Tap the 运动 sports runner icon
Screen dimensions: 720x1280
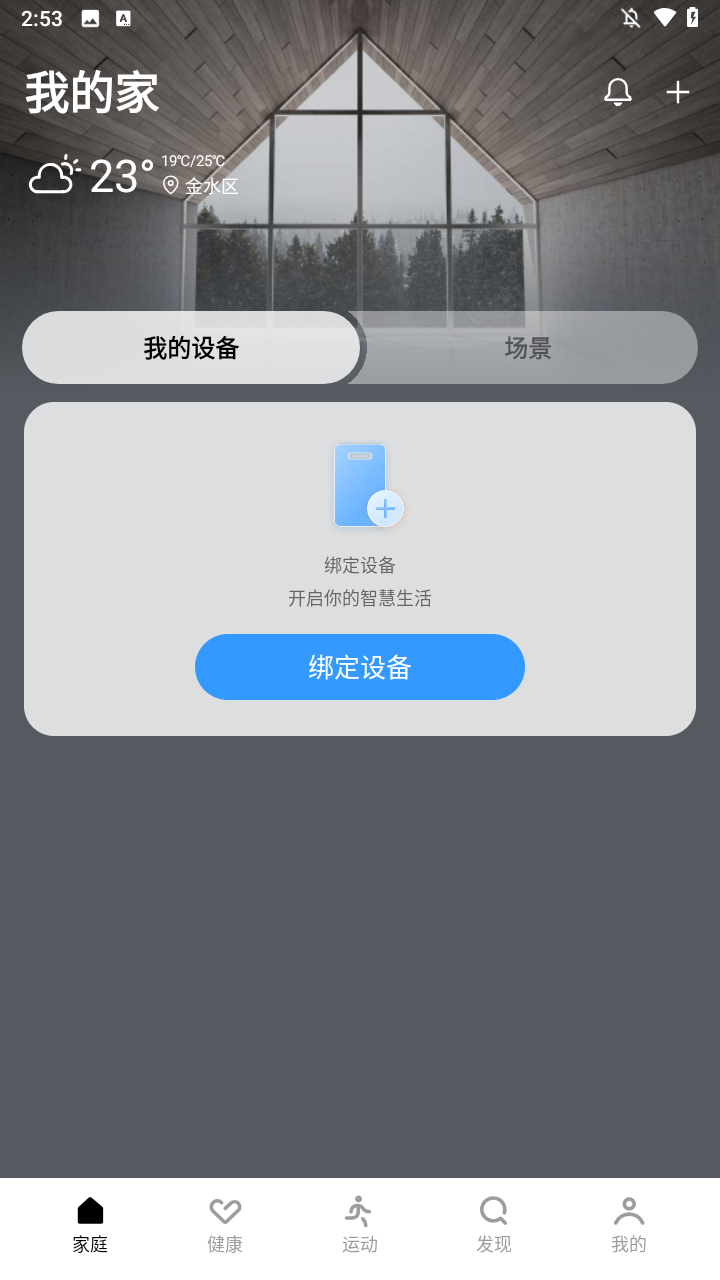pos(359,1208)
